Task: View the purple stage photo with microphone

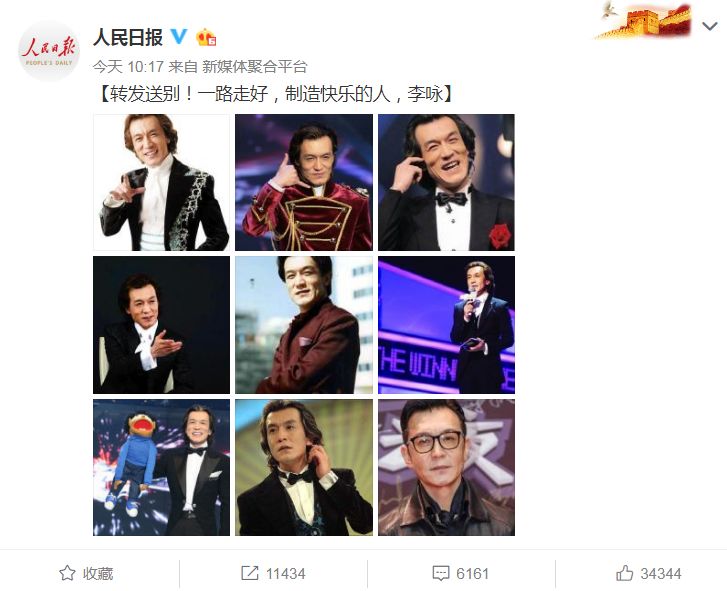Action: pos(446,324)
